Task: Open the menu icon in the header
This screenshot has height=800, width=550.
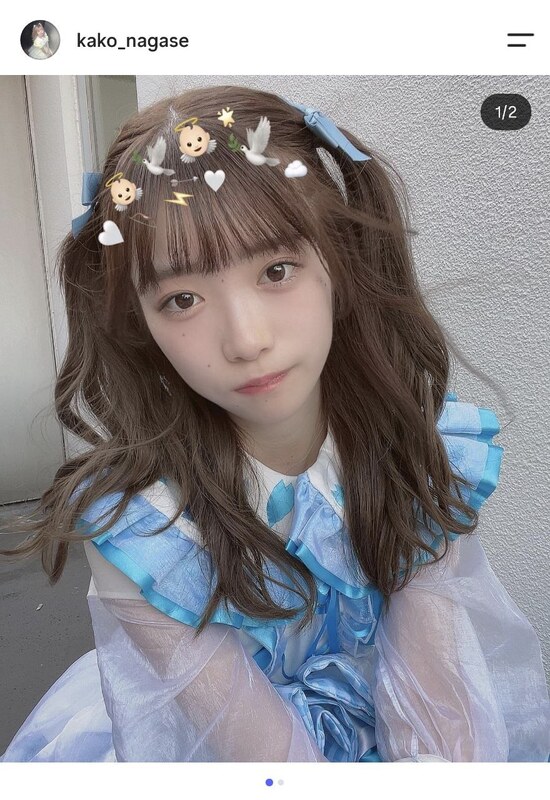Action: click(x=520, y=40)
